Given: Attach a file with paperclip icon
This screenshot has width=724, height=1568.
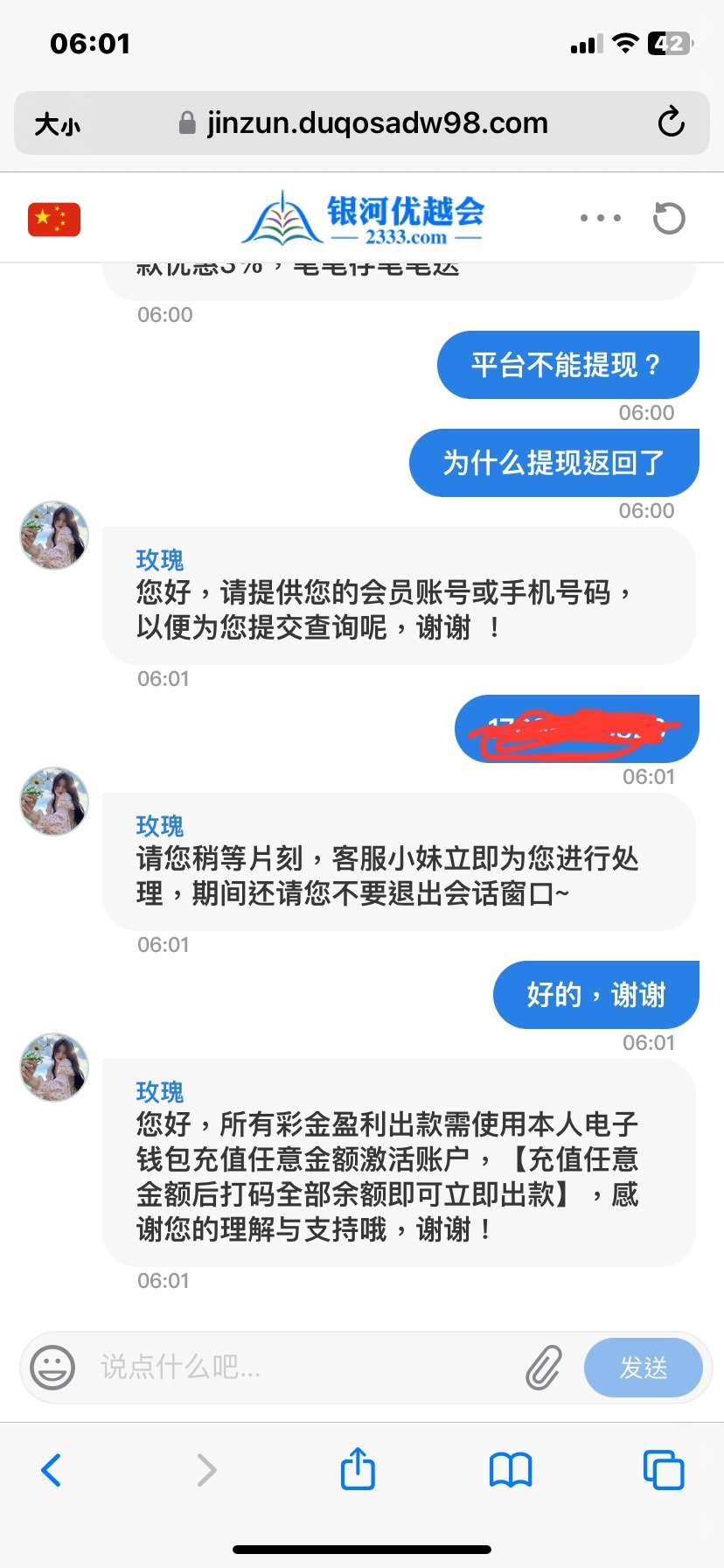Looking at the screenshot, I should [544, 1367].
